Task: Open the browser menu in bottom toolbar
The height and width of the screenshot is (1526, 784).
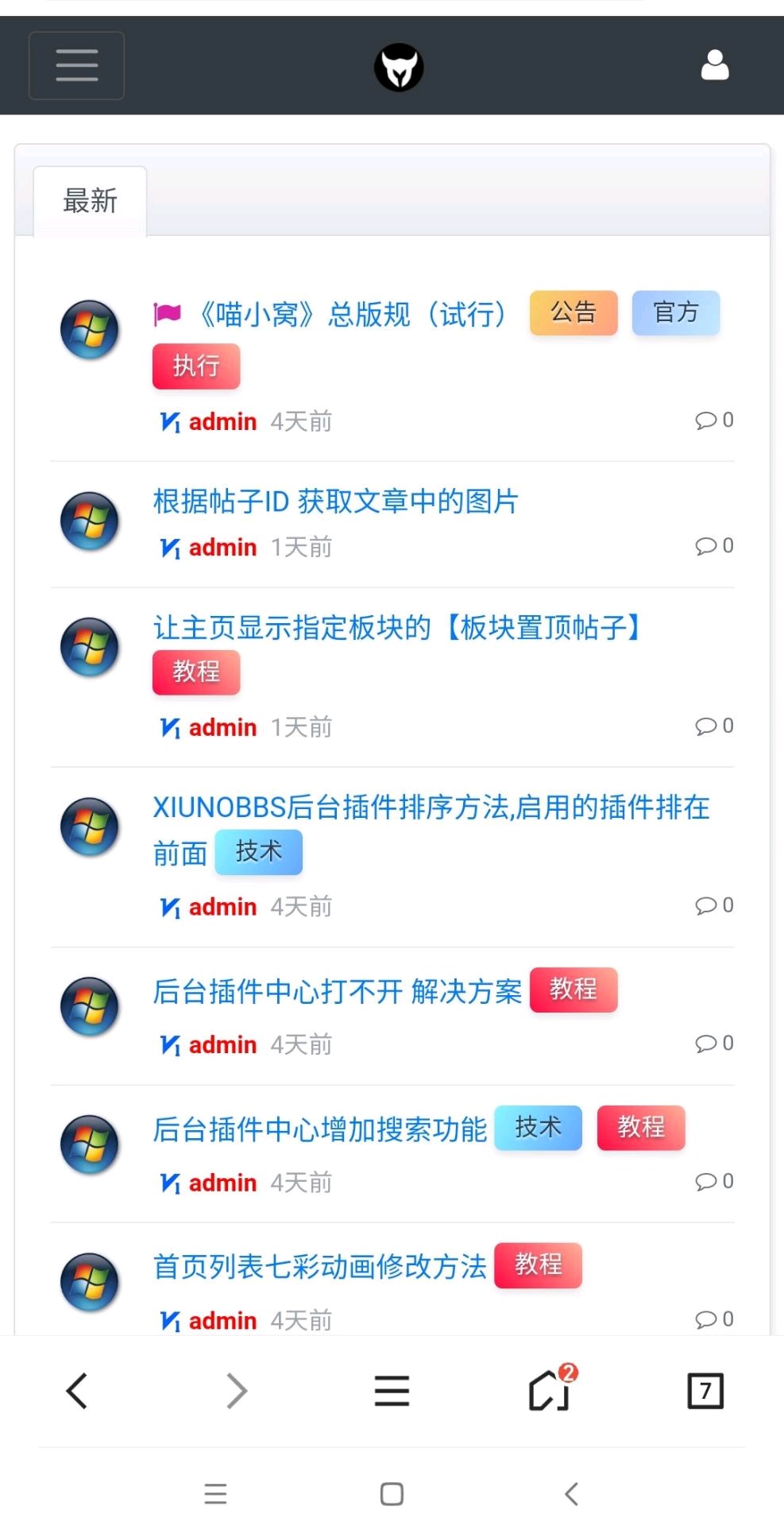Action: [392, 1391]
